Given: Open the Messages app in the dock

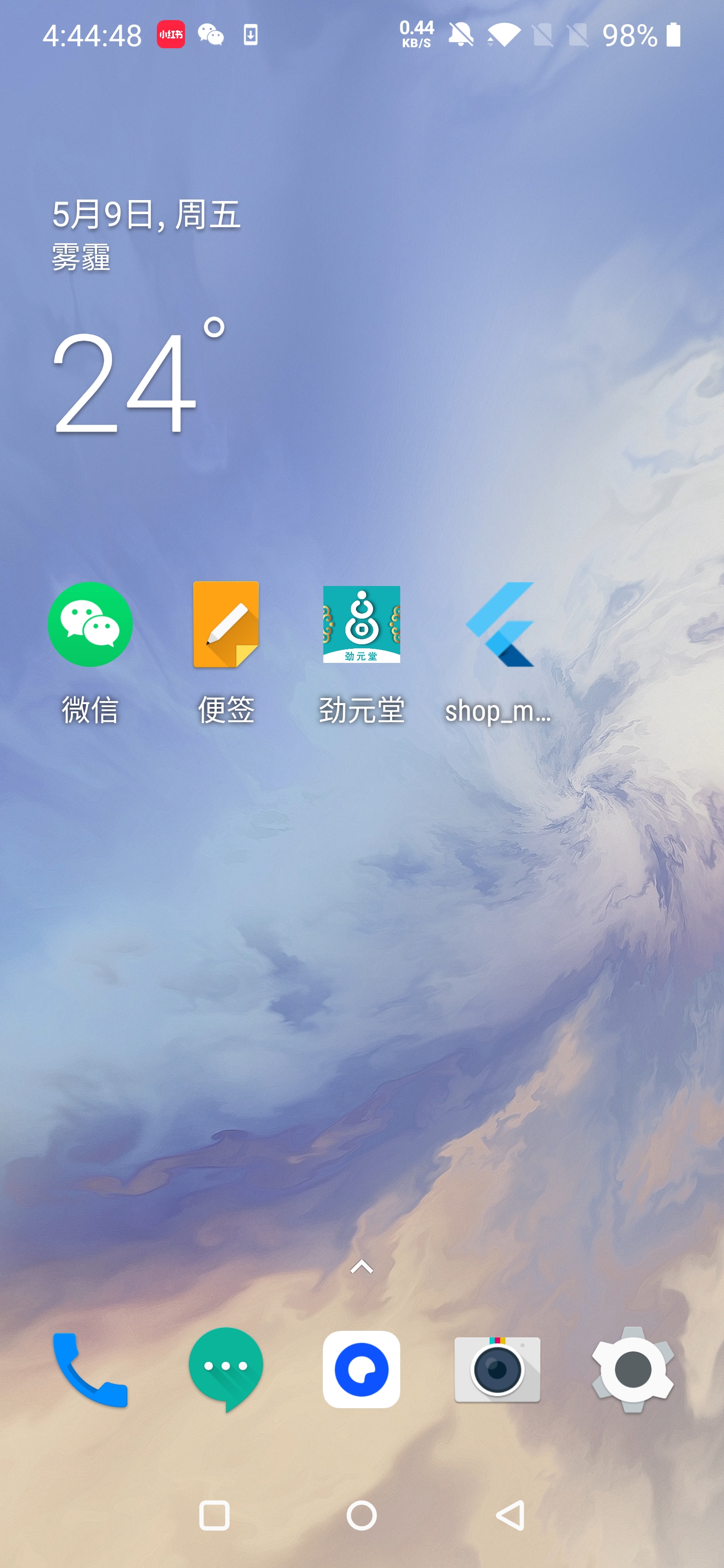Looking at the screenshot, I should (226, 1369).
